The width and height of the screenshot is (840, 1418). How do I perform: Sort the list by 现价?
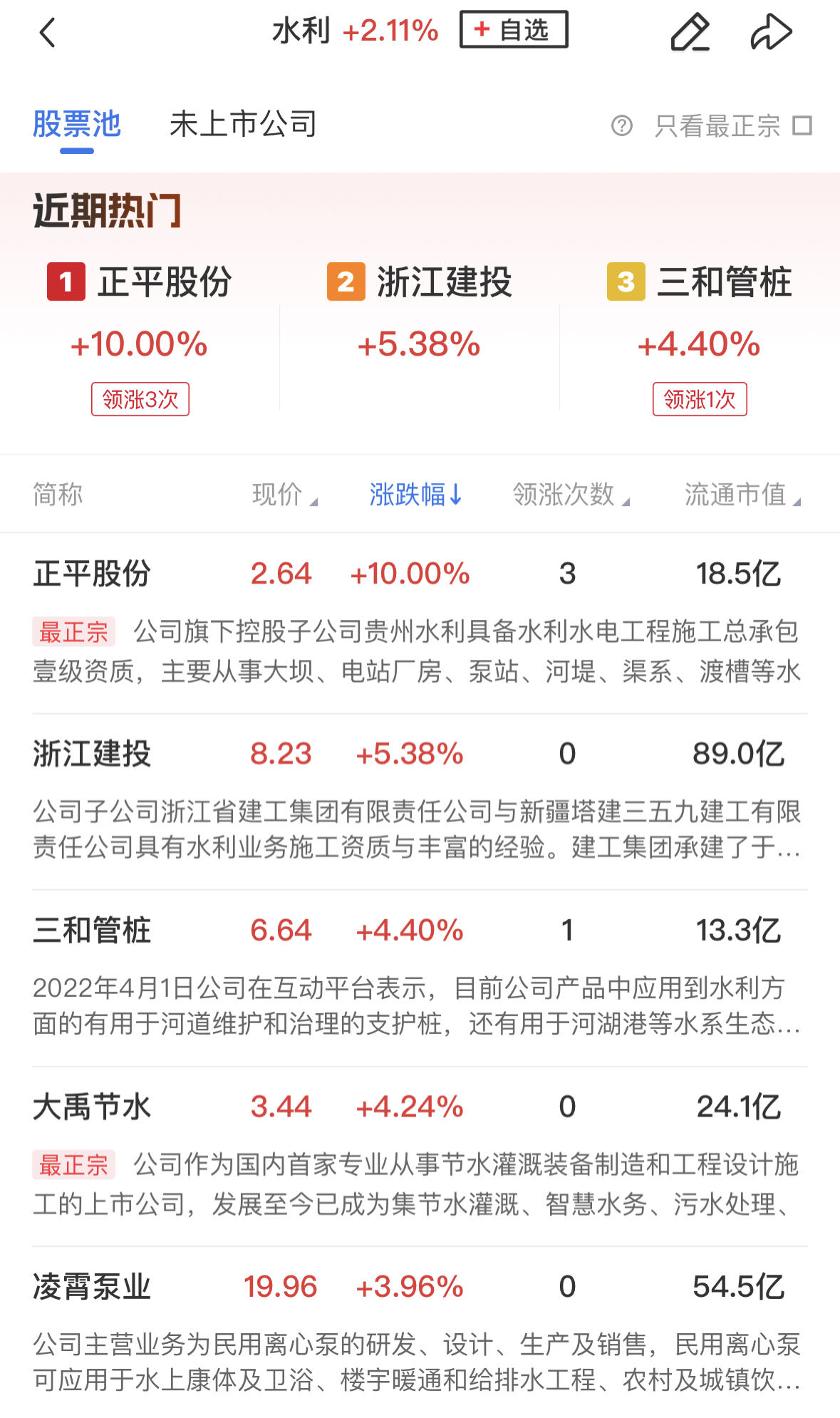pyautogui.click(x=284, y=494)
